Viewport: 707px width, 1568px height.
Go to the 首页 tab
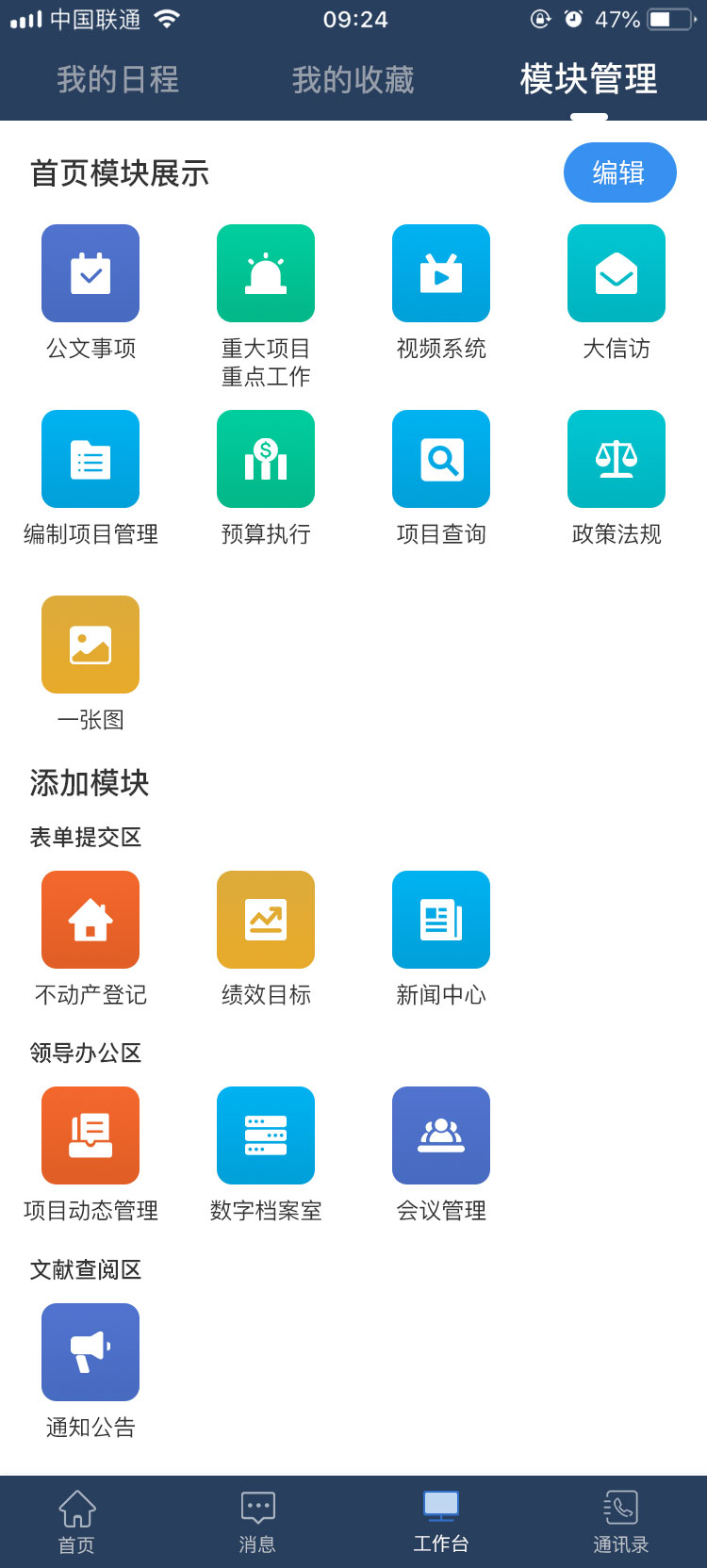pos(77,1522)
